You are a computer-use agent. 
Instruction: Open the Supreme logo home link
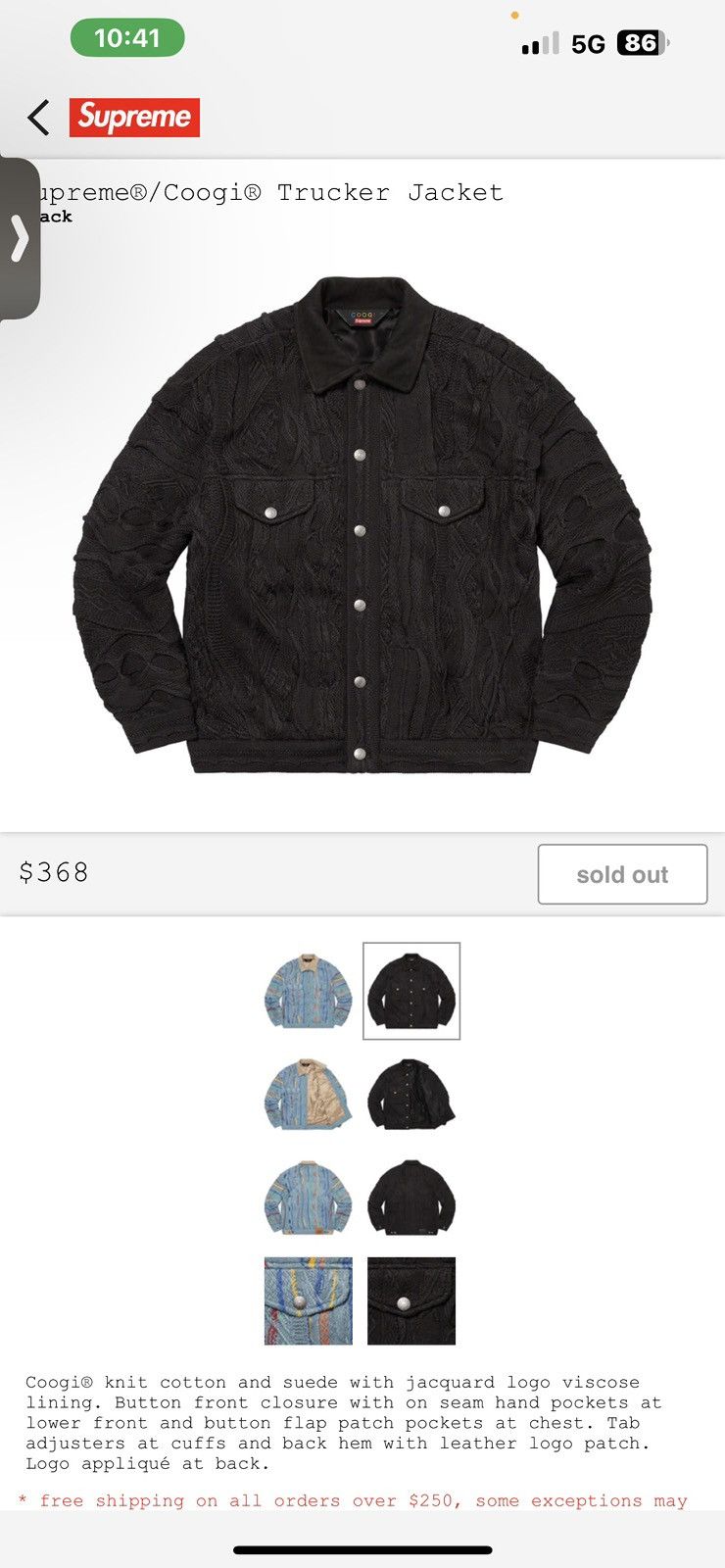134,118
